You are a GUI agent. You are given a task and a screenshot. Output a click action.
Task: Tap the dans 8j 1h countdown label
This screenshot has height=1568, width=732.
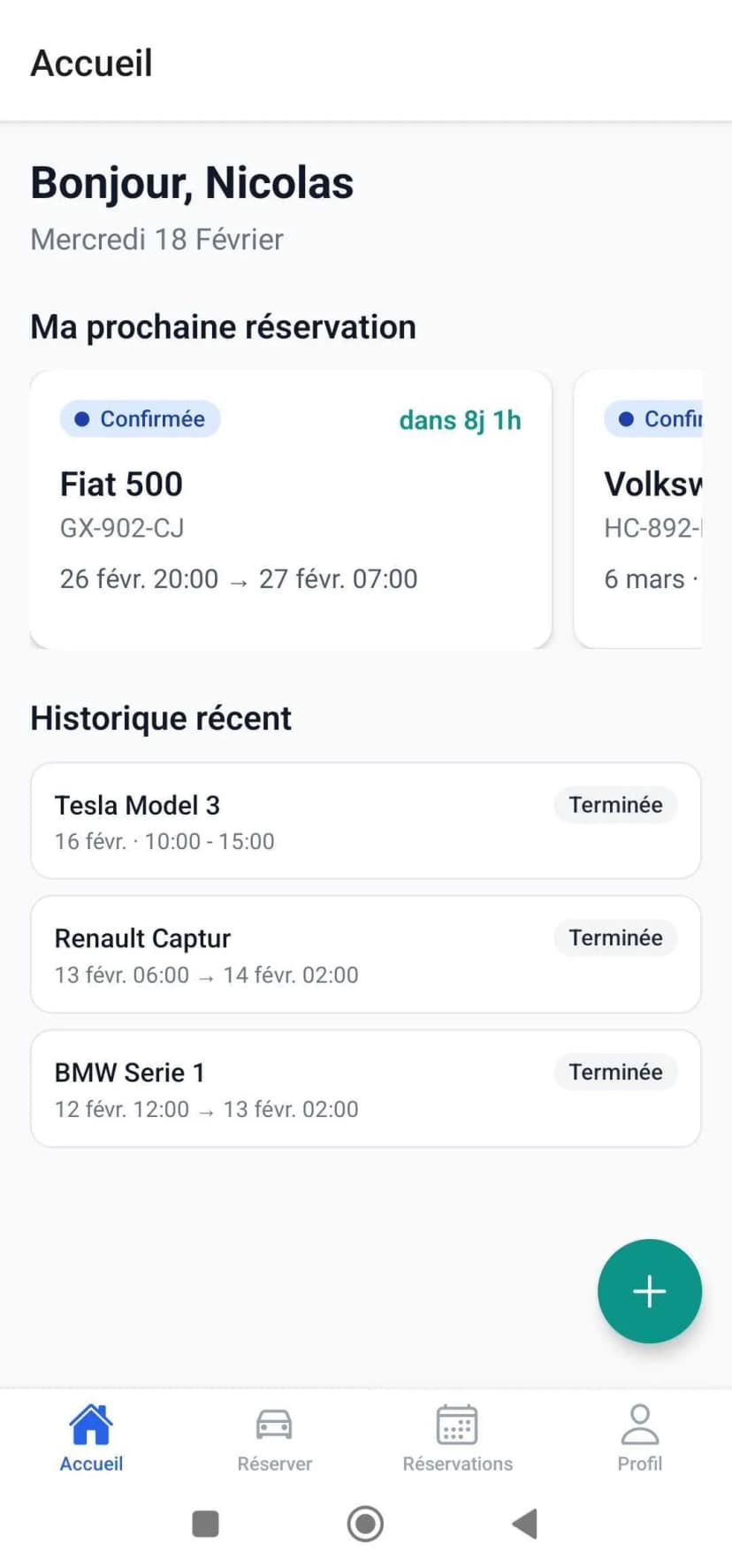(x=460, y=419)
